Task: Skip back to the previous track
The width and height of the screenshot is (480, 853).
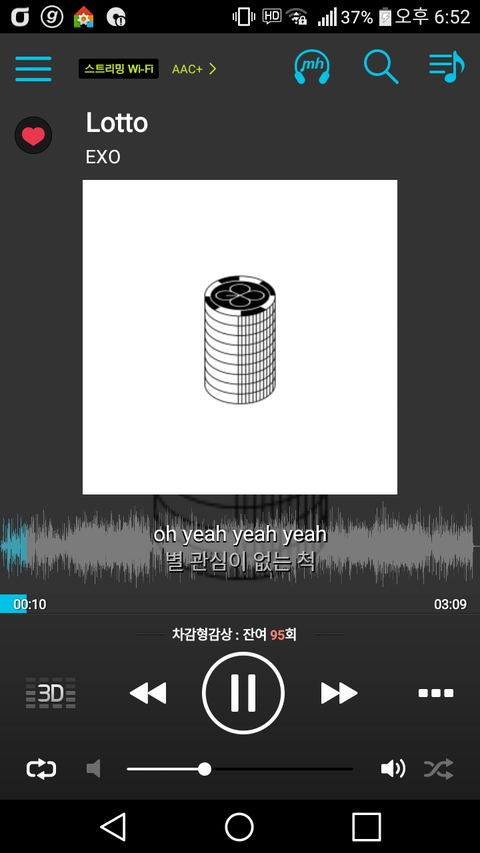Action: click(148, 693)
